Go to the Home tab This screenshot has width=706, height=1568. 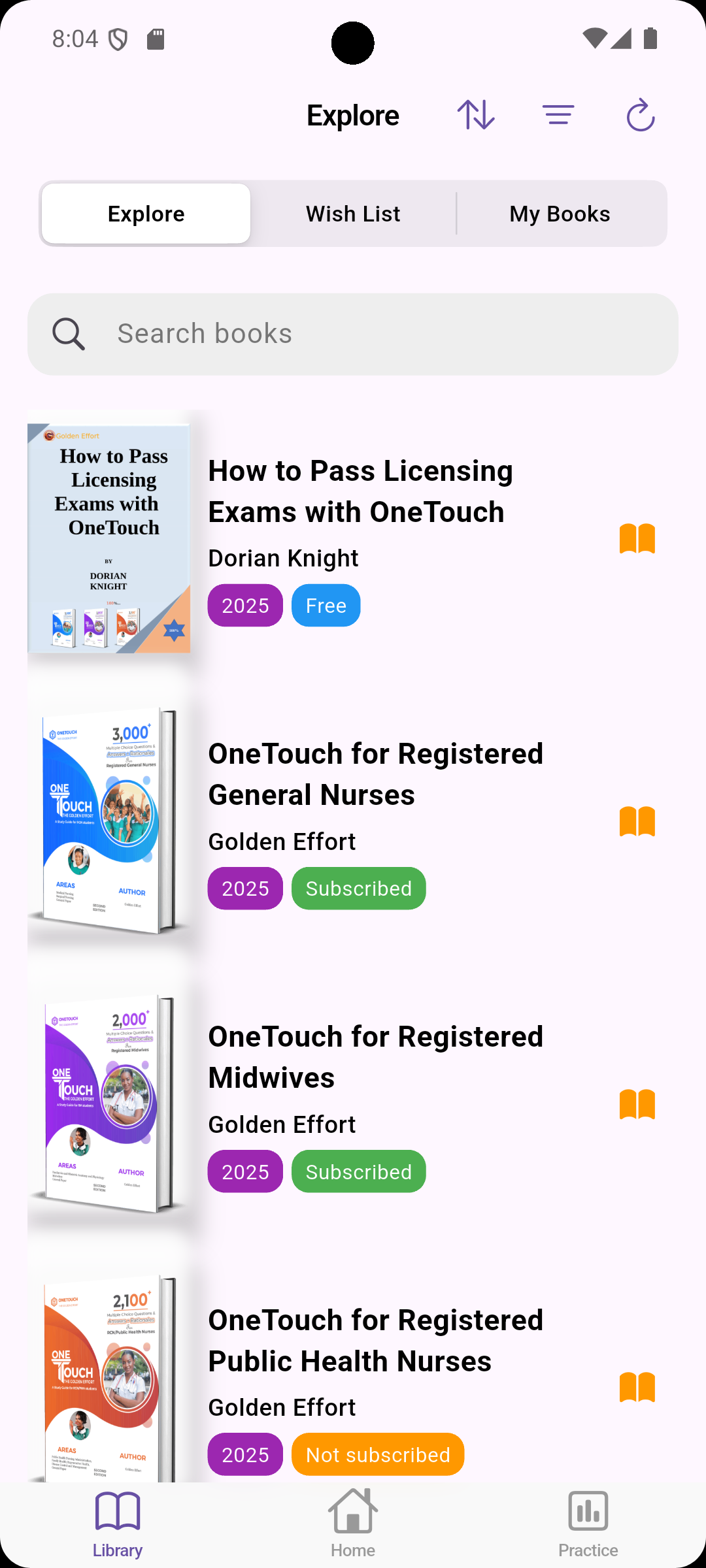pos(353,1524)
